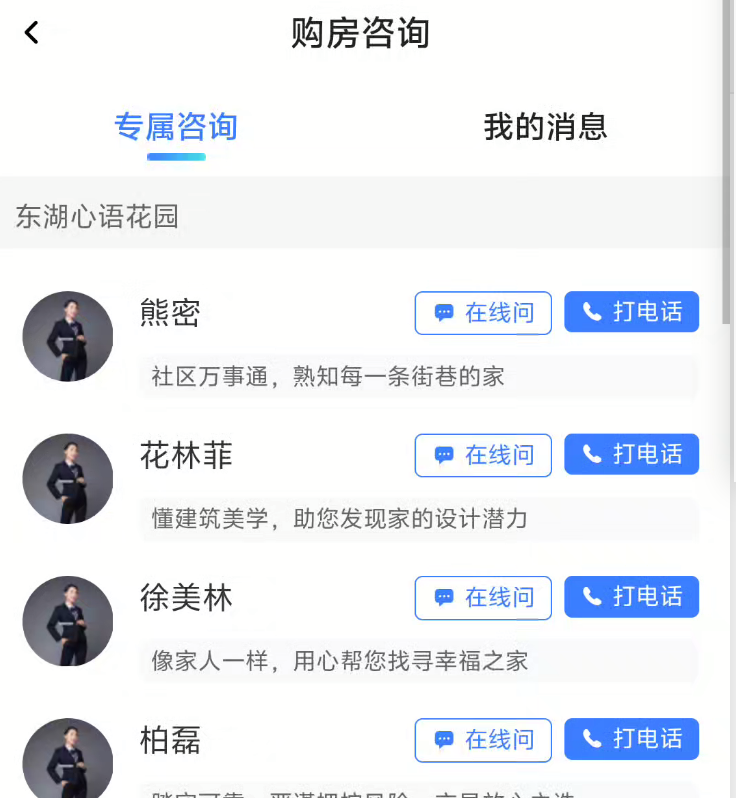This screenshot has width=736, height=798.
Task: Chat online with 熊密 via 在线问
Action: pyautogui.click(x=483, y=313)
